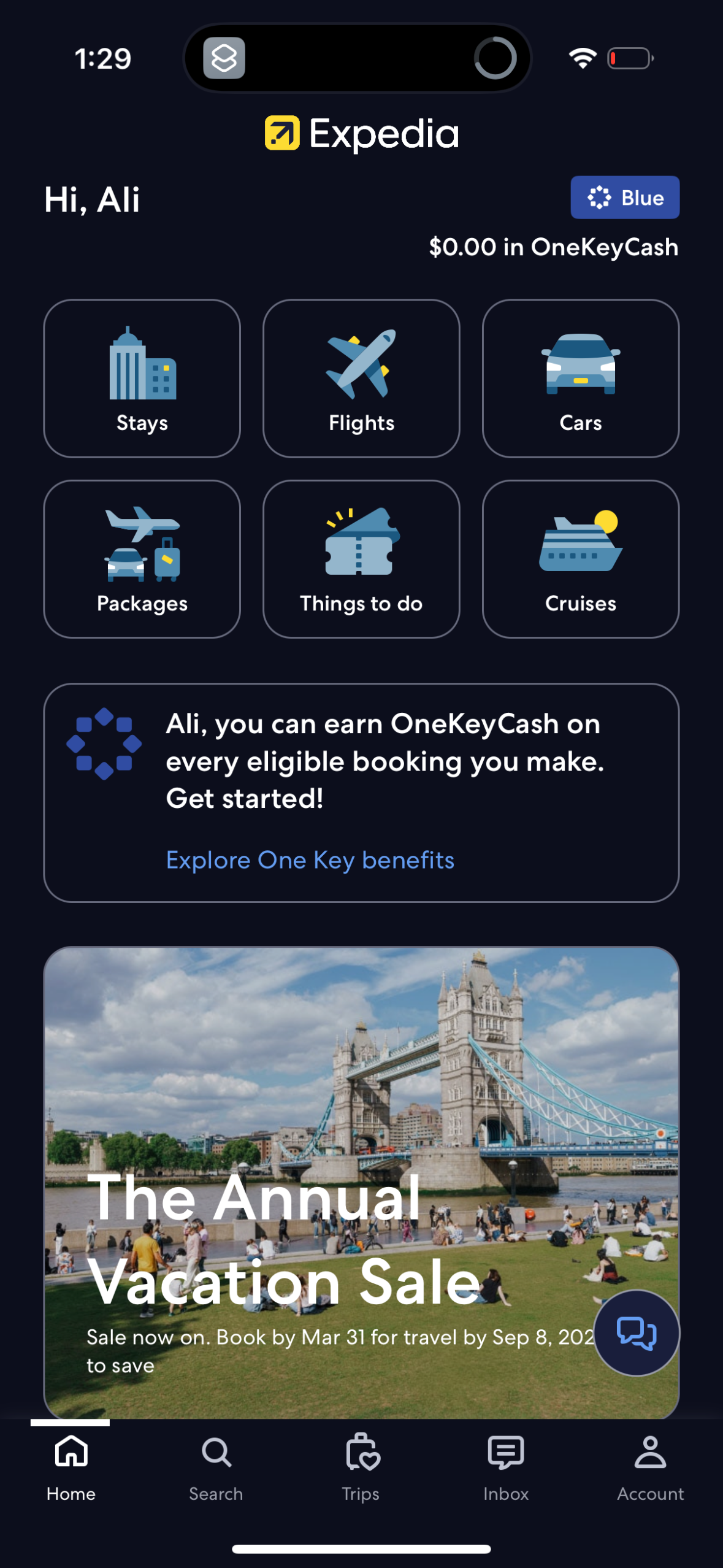The height and width of the screenshot is (1568, 723).
Task: Tap the Blue membership badge
Action: point(624,197)
